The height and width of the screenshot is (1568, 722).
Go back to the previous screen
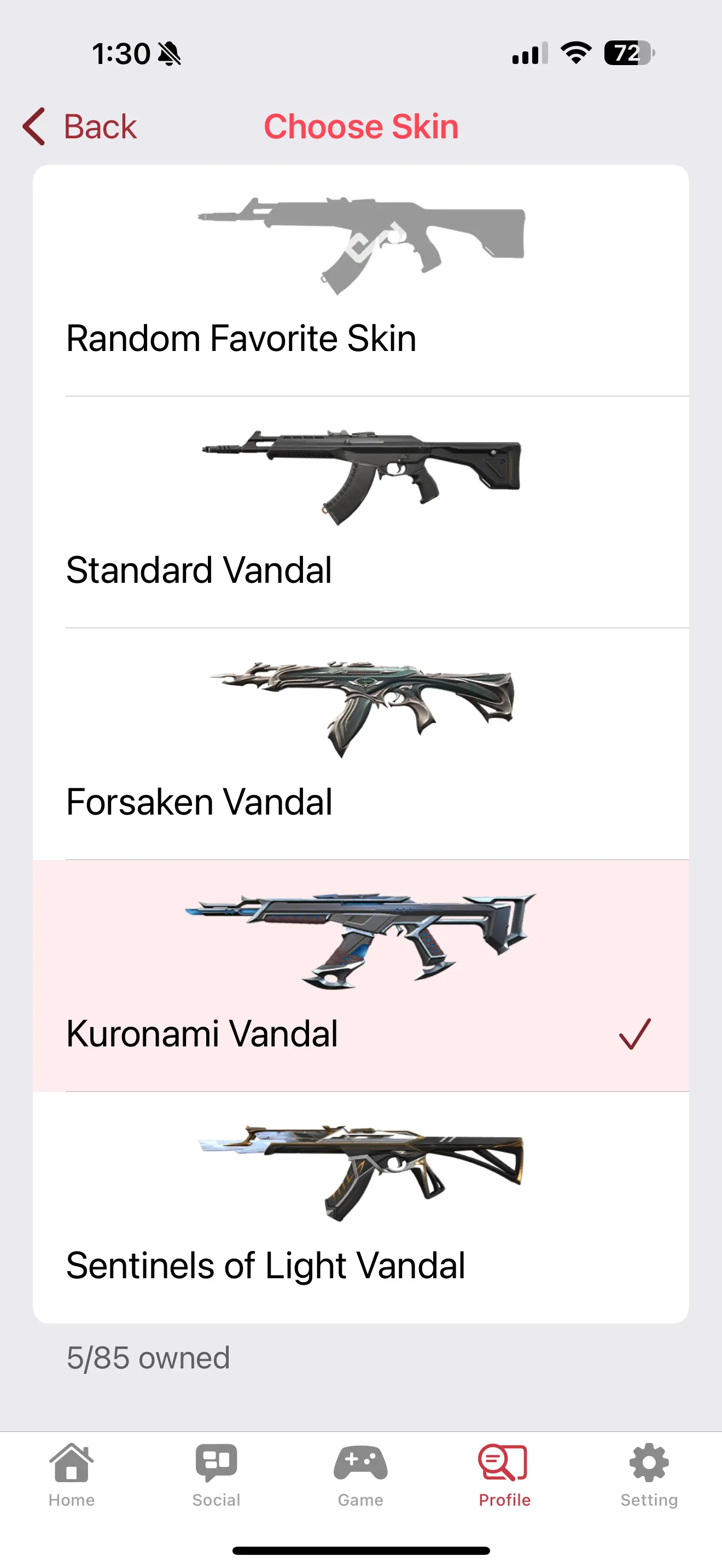(80, 127)
